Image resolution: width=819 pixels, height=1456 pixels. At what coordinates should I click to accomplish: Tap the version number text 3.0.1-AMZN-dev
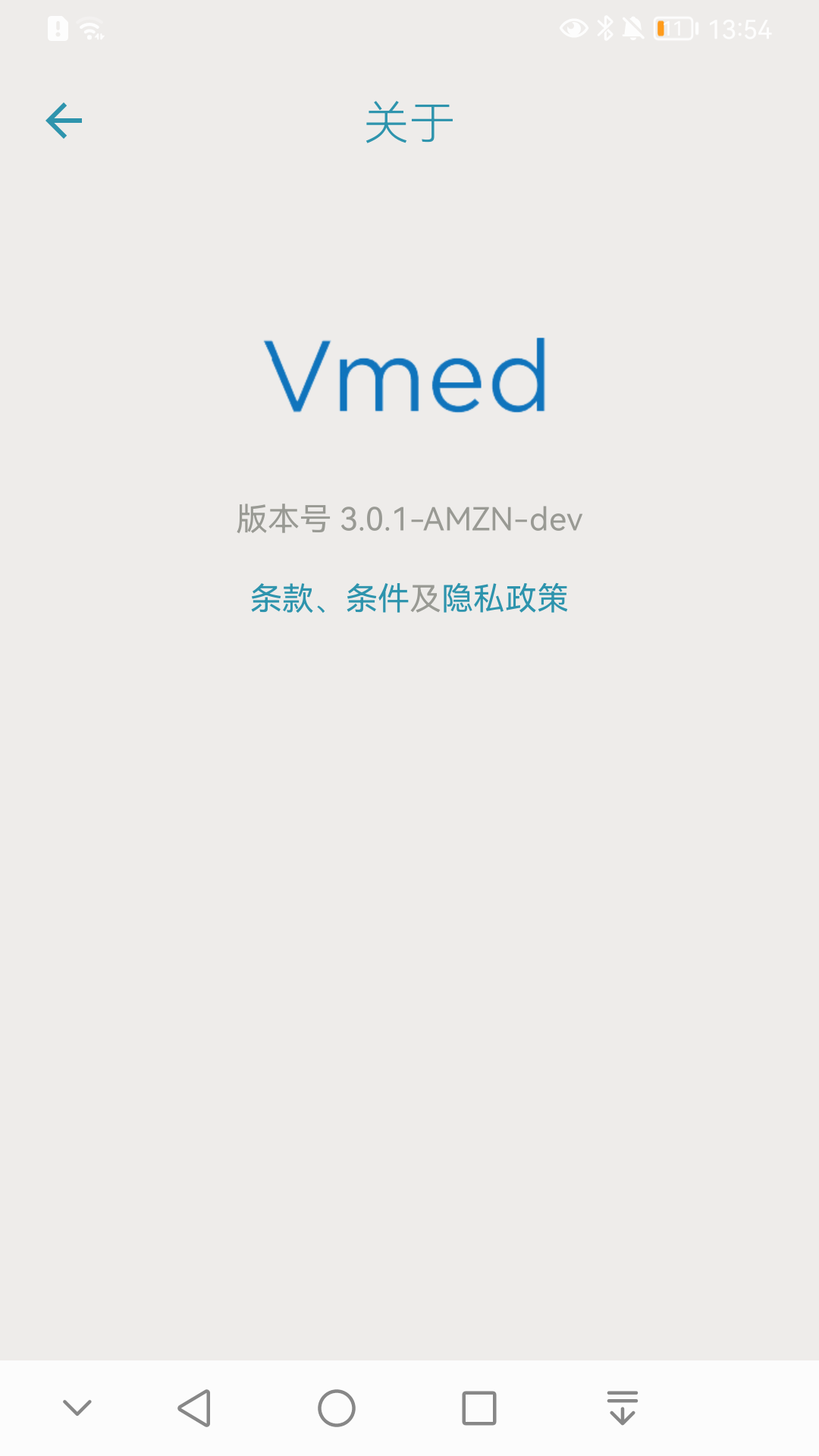[x=461, y=520]
